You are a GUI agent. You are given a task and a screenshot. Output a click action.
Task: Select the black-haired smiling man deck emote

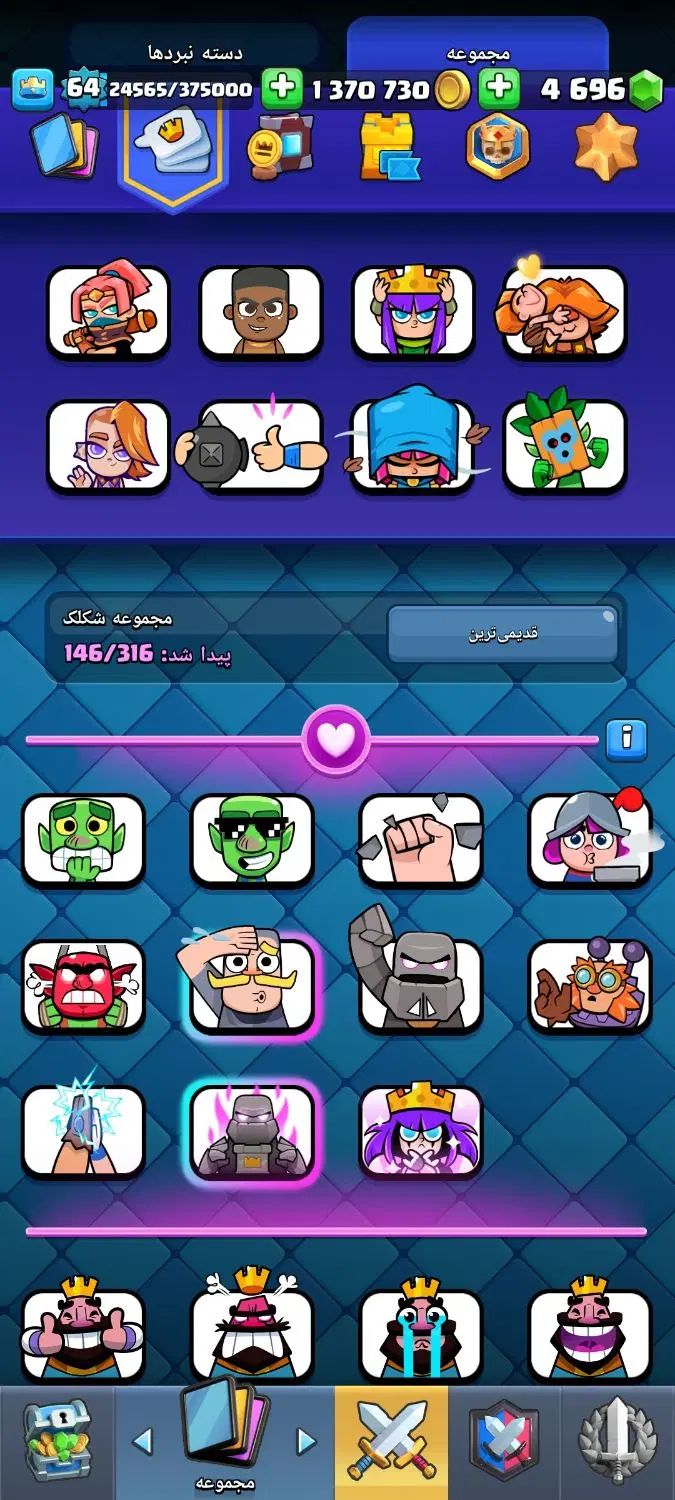pyautogui.click(x=261, y=312)
